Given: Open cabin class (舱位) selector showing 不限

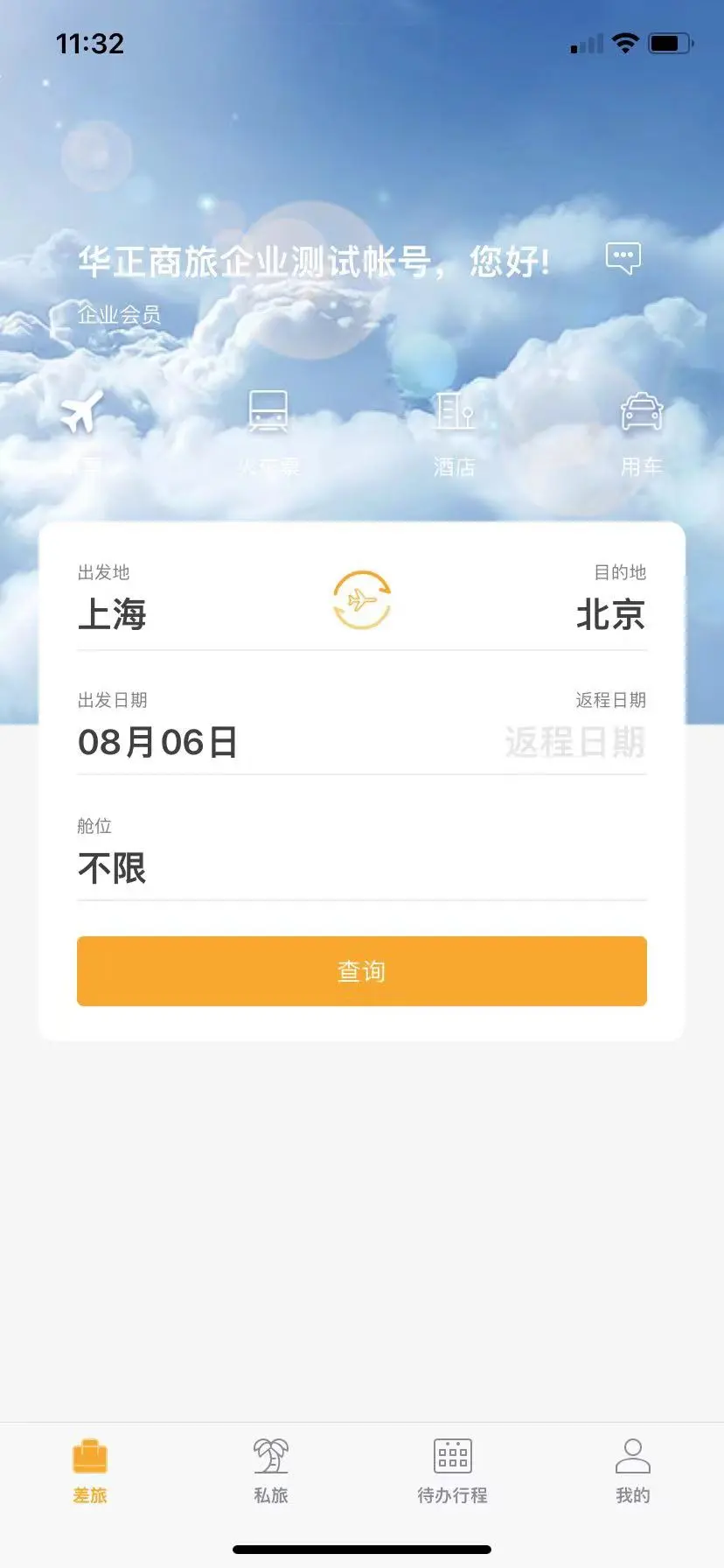Looking at the screenshot, I should pos(112,867).
